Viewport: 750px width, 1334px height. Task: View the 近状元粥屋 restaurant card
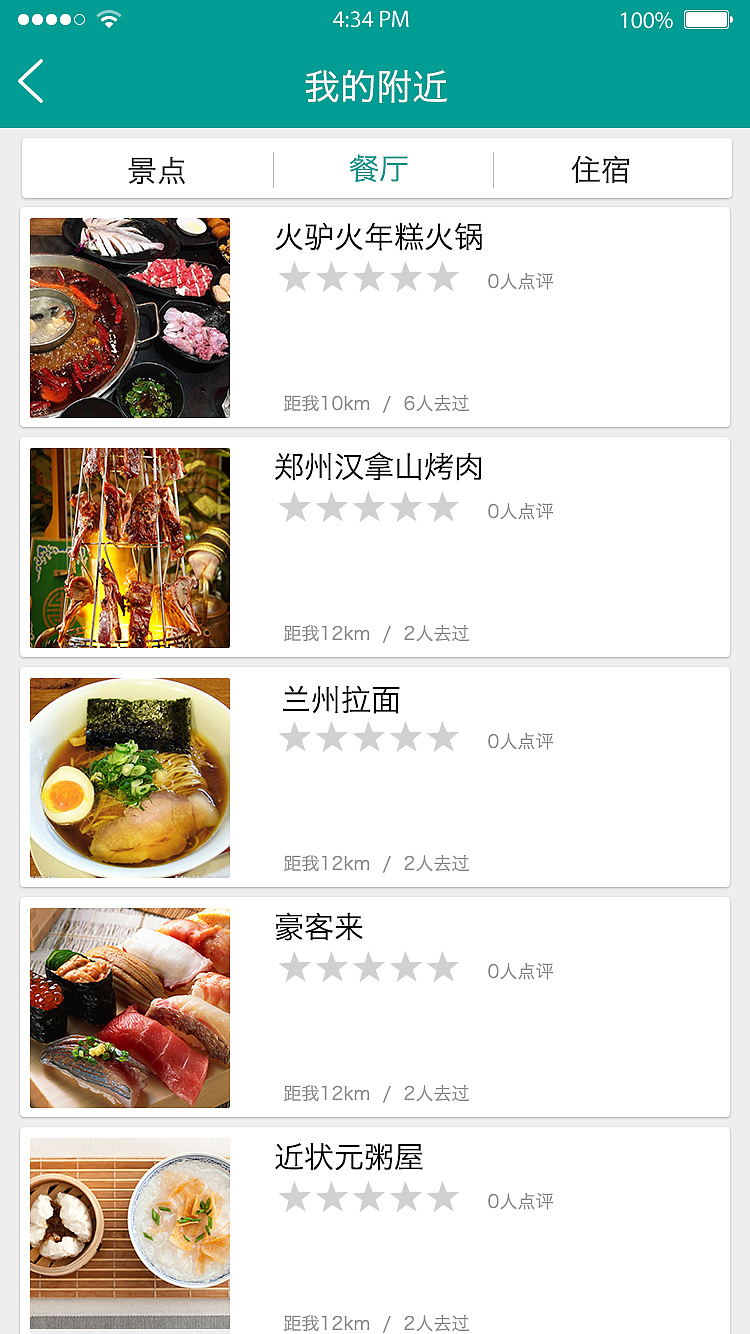pyautogui.click(x=375, y=1232)
